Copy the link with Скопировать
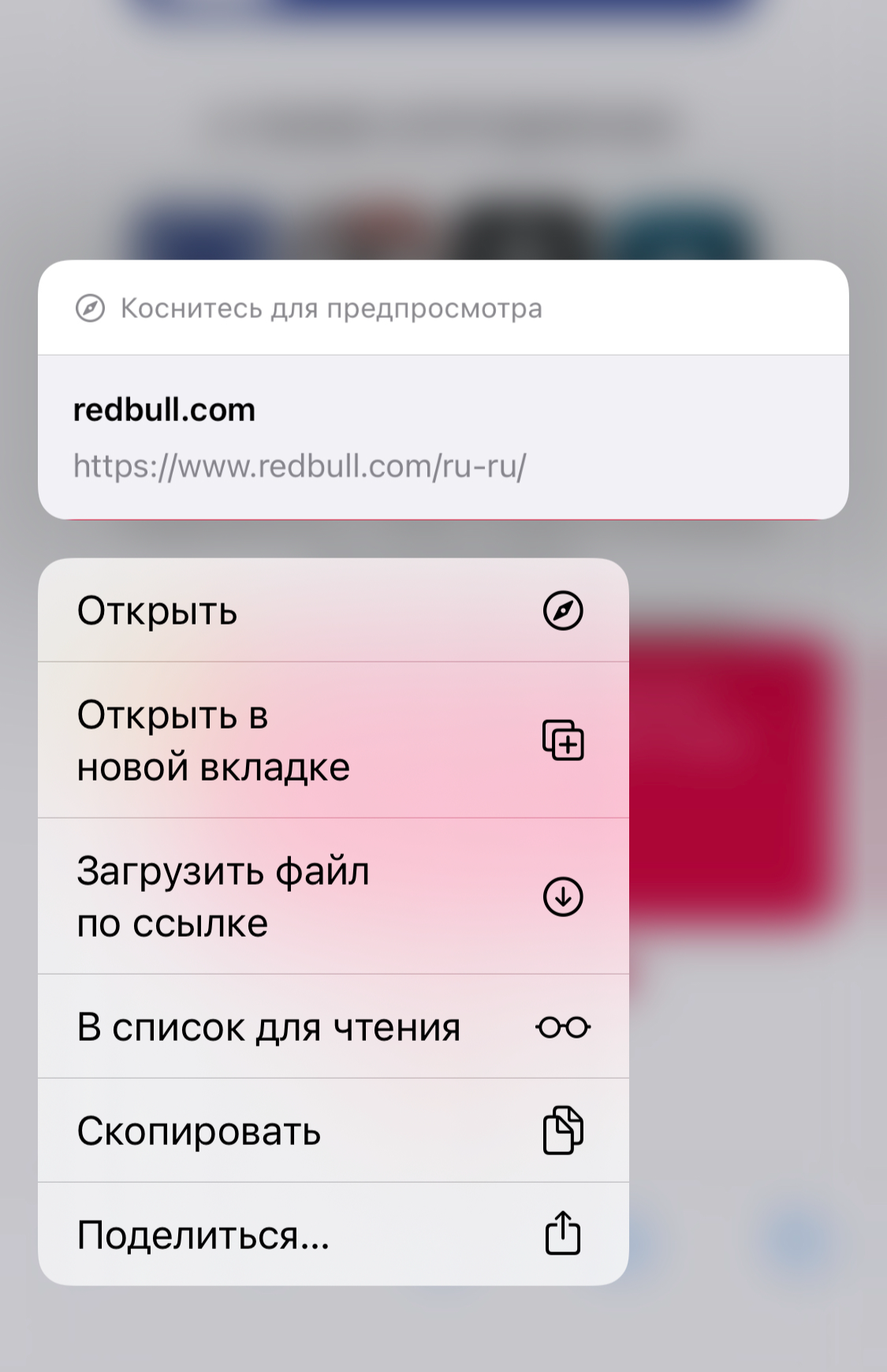 tap(333, 1131)
